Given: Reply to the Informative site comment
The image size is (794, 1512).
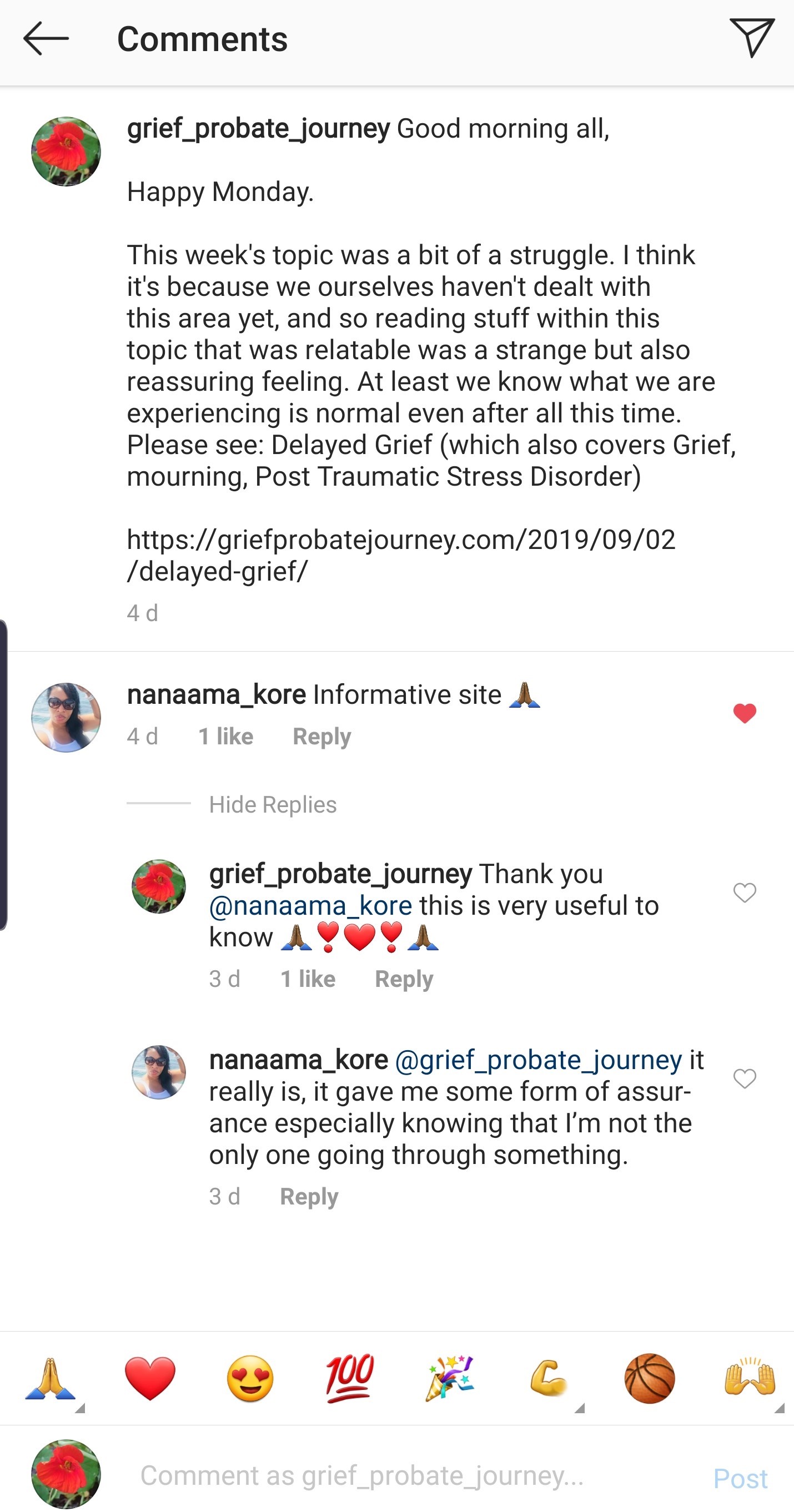Looking at the screenshot, I should pos(321,736).
